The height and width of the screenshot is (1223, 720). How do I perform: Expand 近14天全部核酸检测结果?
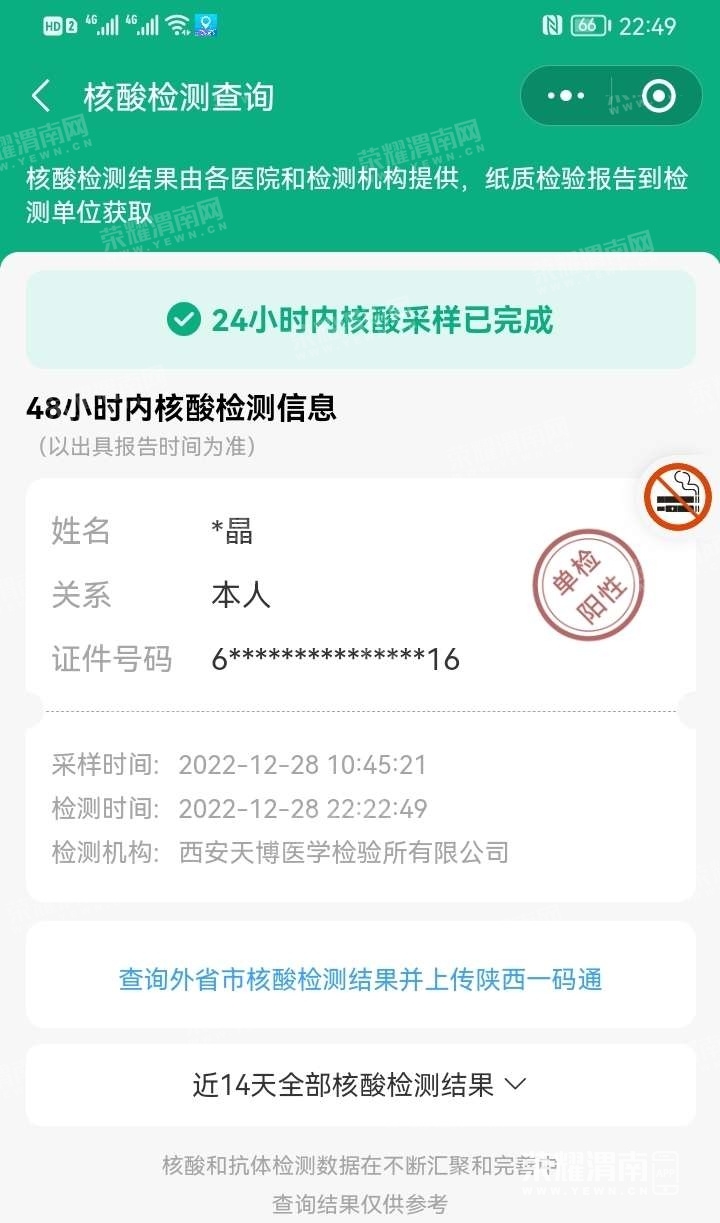360,1085
